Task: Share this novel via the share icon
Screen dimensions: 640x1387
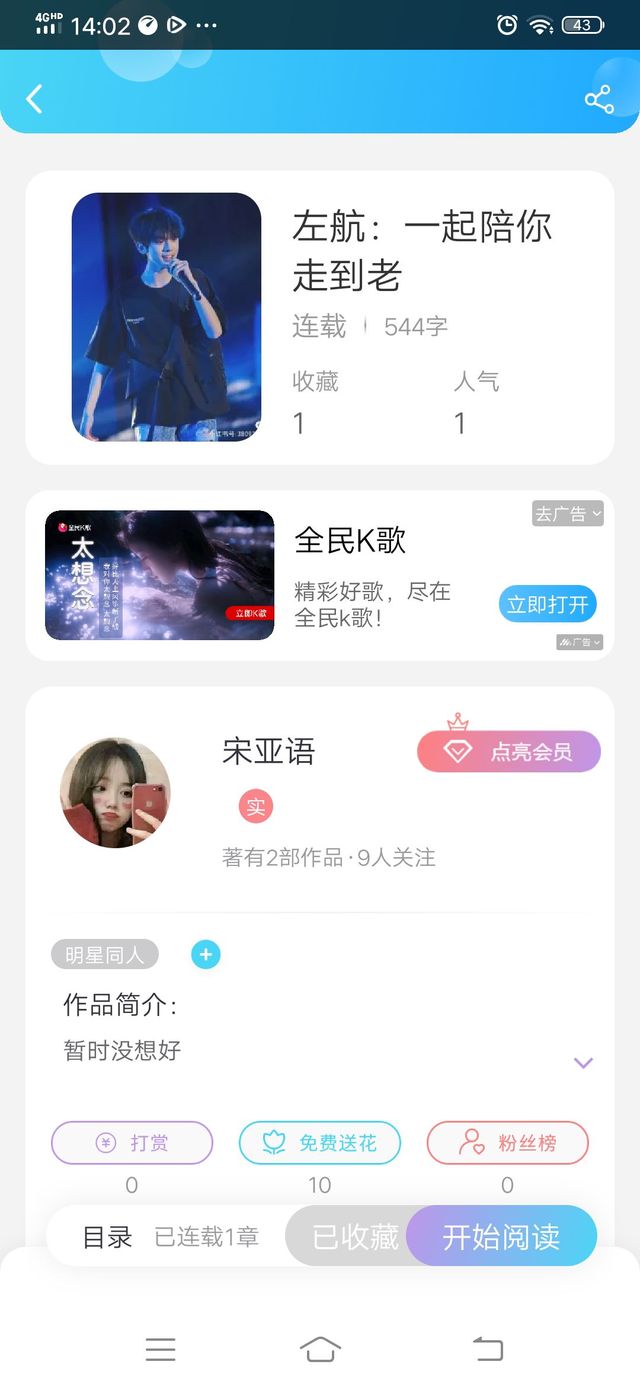Action: coord(599,99)
